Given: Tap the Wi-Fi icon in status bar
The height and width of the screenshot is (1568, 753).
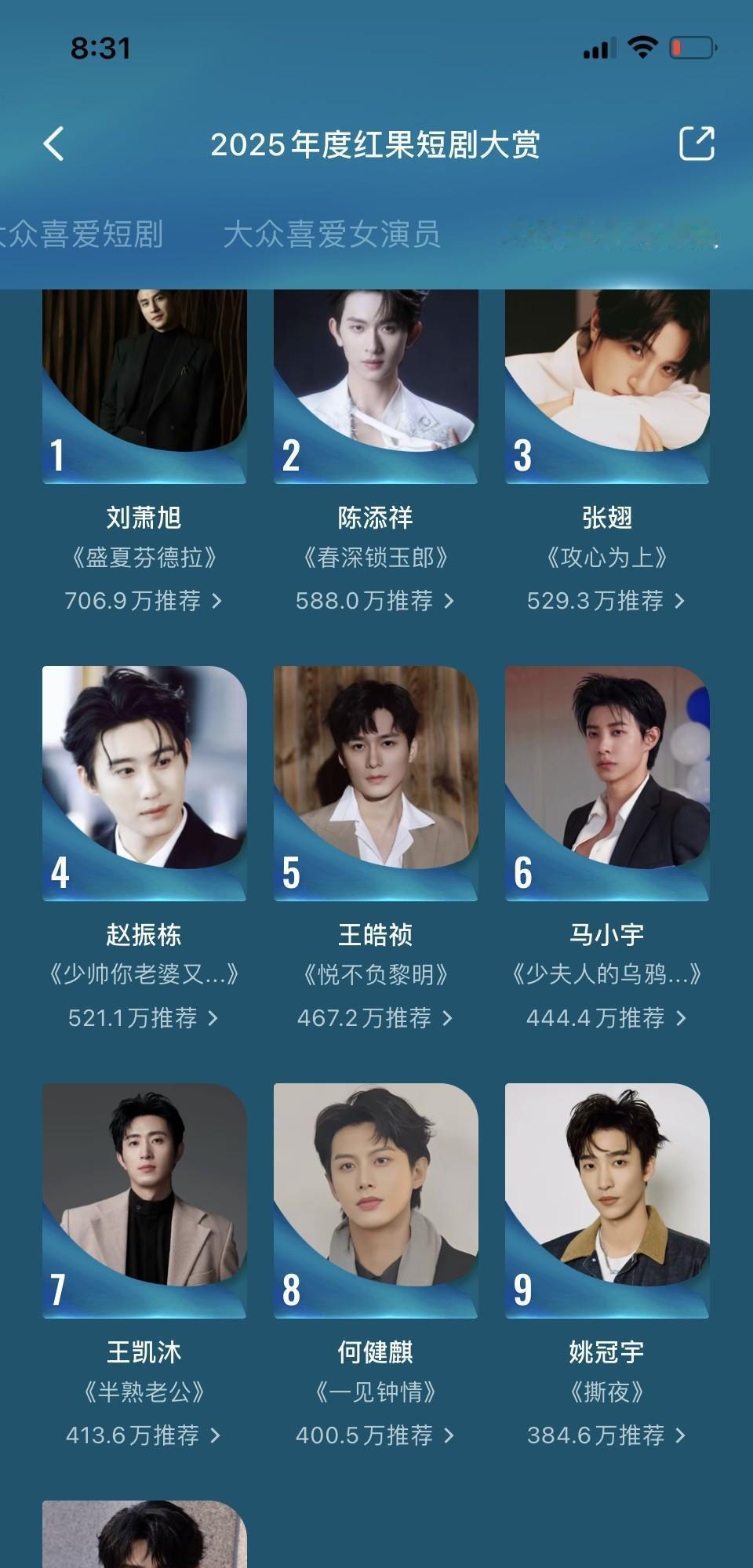Looking at the screenshot, I should click(646, 47).
